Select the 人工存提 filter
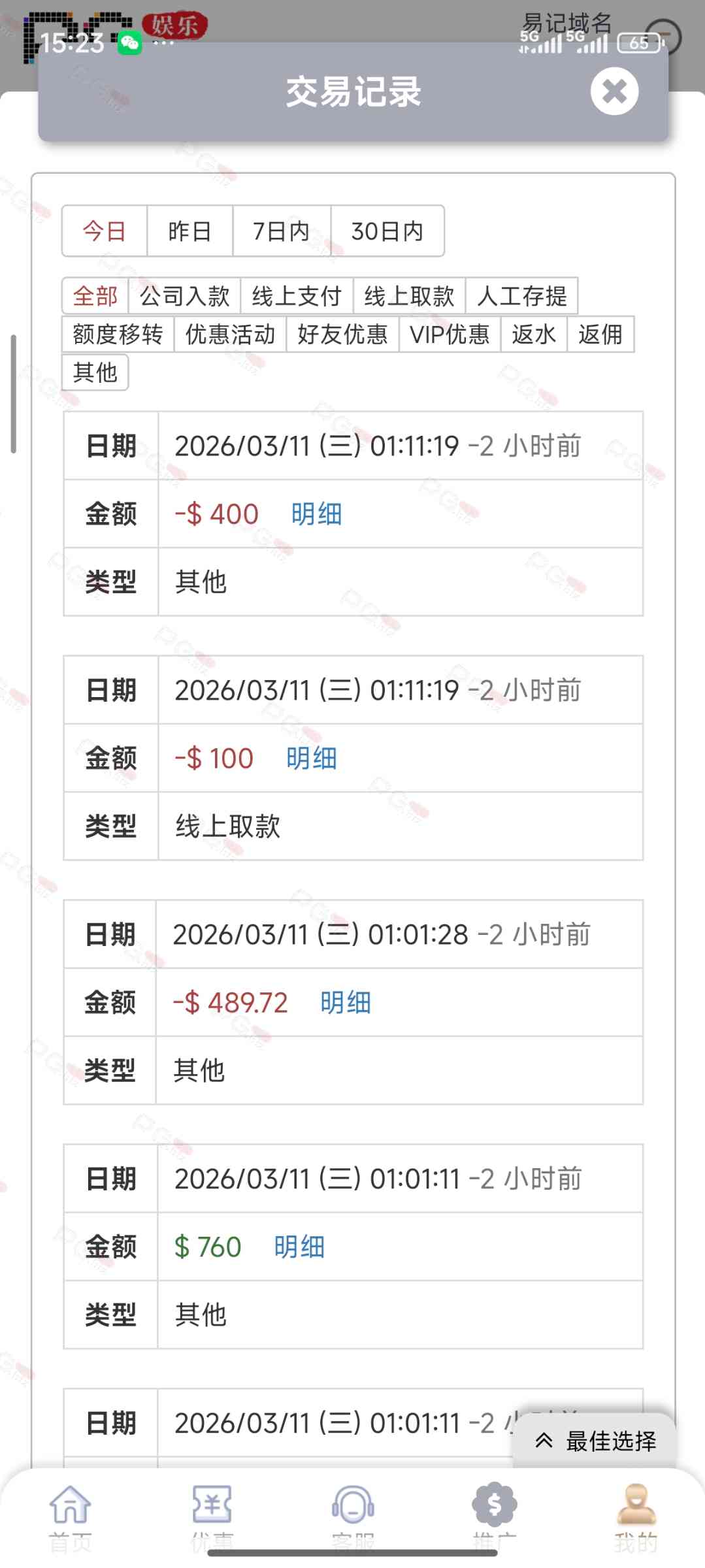 [521, 297]
